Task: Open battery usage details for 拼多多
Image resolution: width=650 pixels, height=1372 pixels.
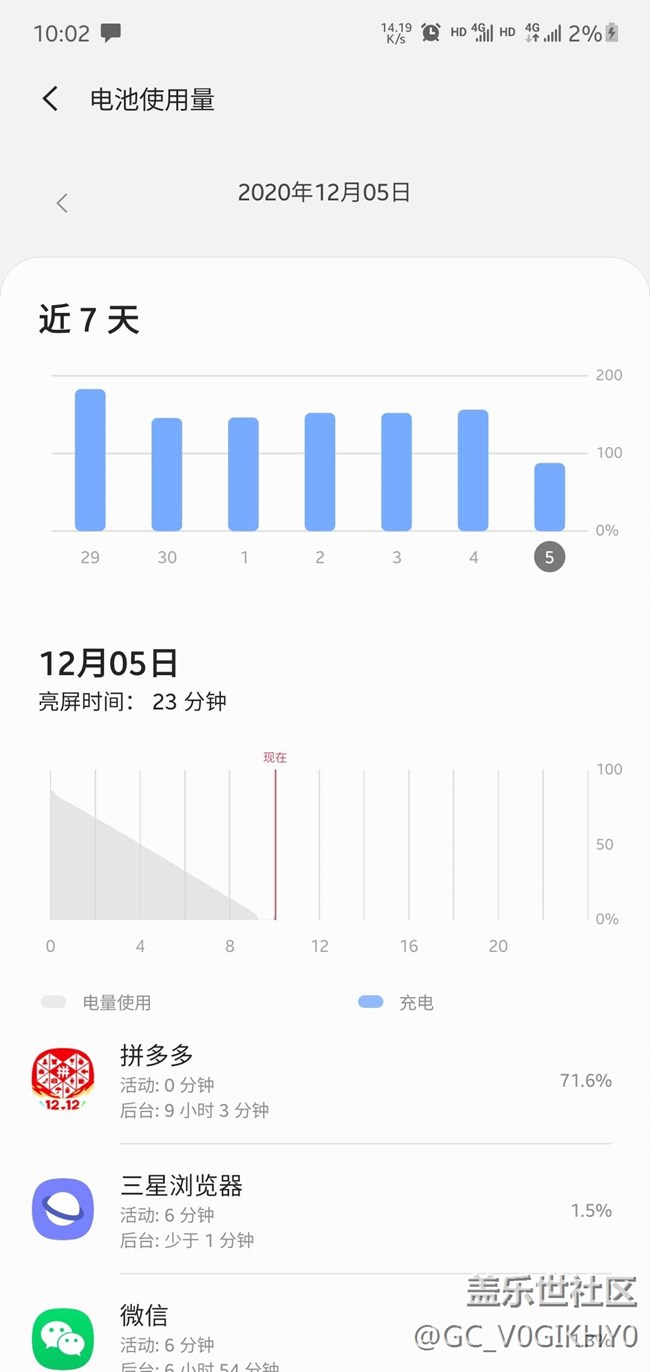Action: coord(325,1081)
